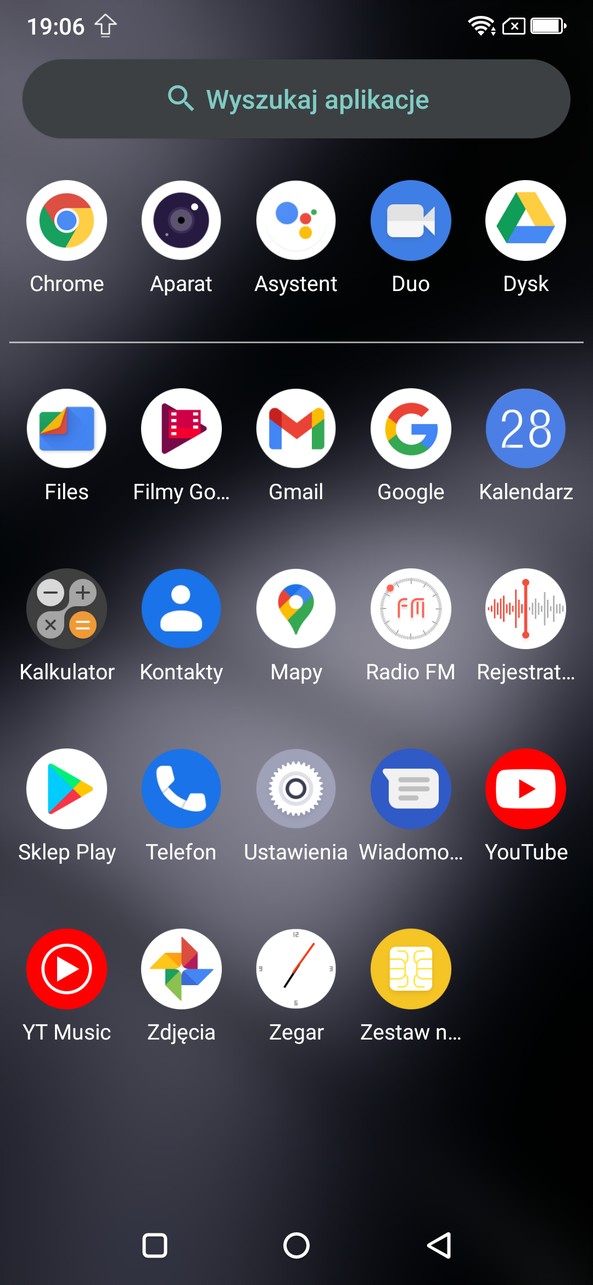Tap the Wyszukaj aplikacje search field
The width and height of the screenshot is (593, 1285).
click(296, 99)
